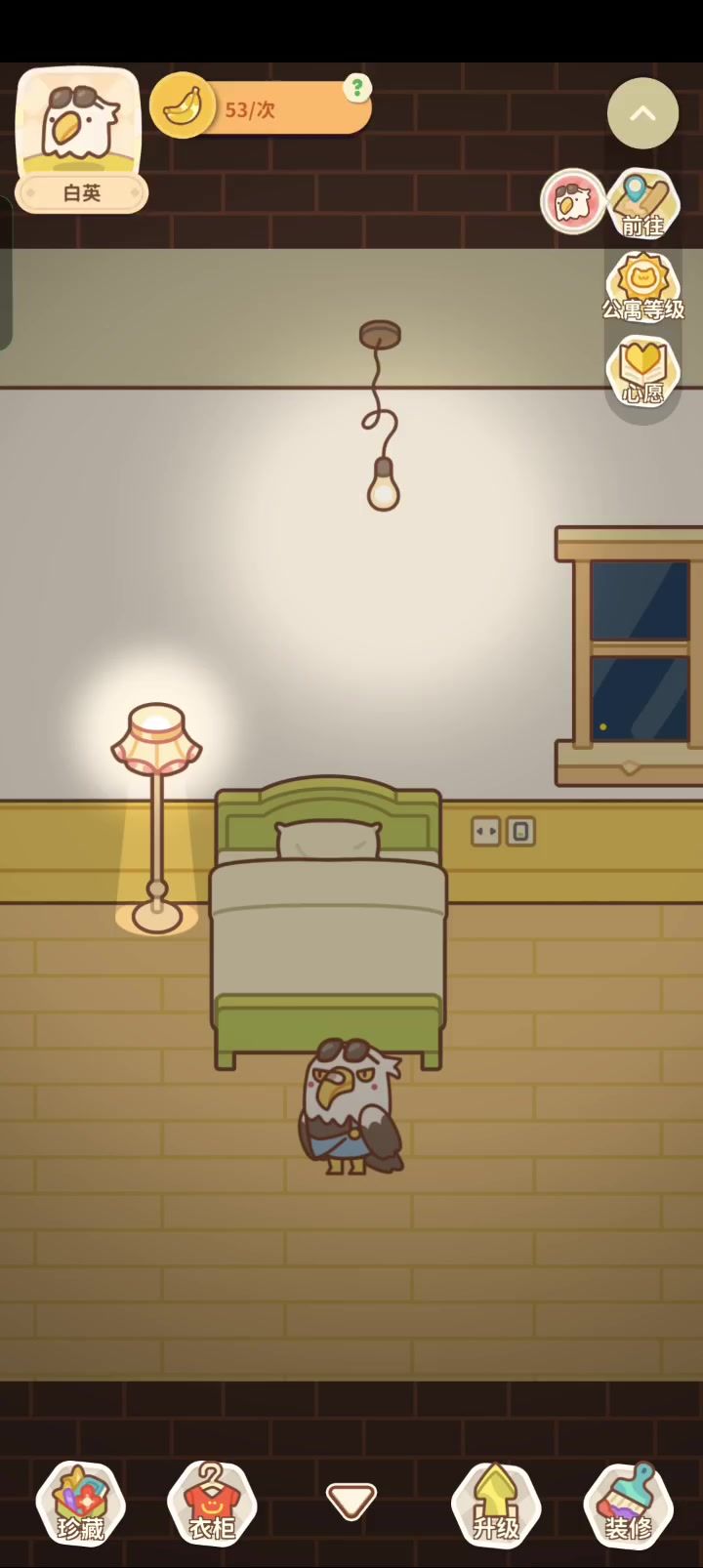Open the 装修 decoration menu
This screenshot has height=1568, width=703.
click(628, 1504)
